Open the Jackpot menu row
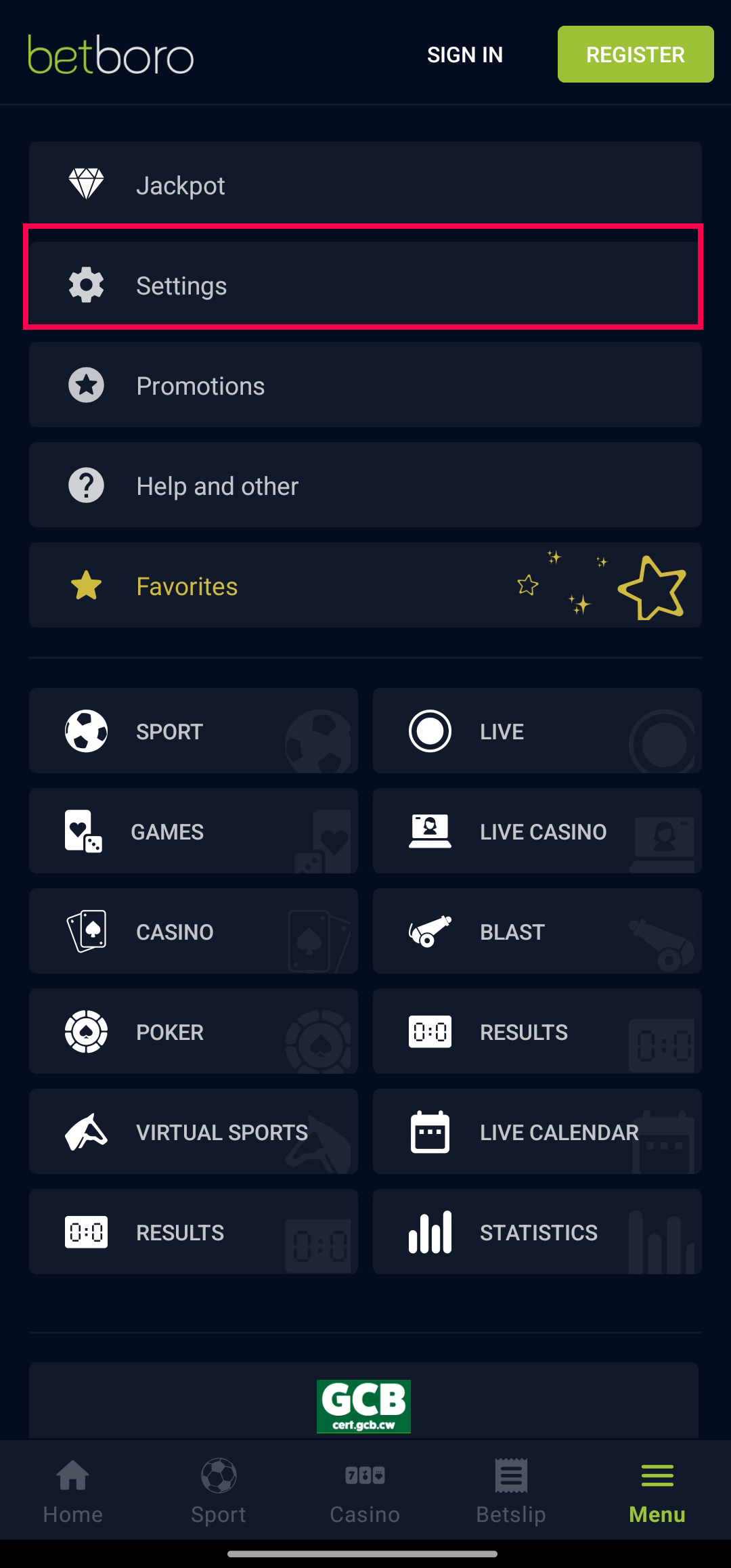This screenshot has width=731, height=1568. pos(365,184)
